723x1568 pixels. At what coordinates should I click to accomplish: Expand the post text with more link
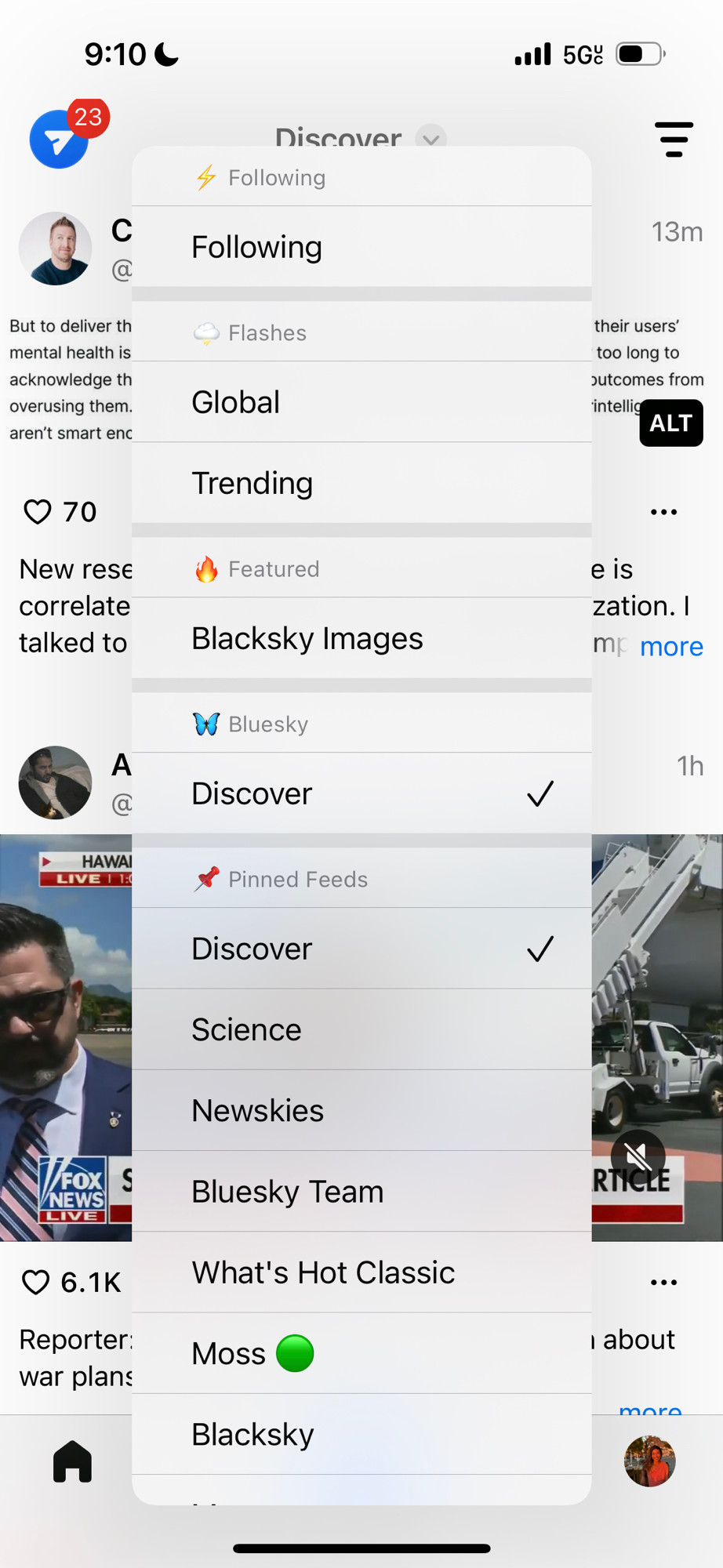point(671,646)
